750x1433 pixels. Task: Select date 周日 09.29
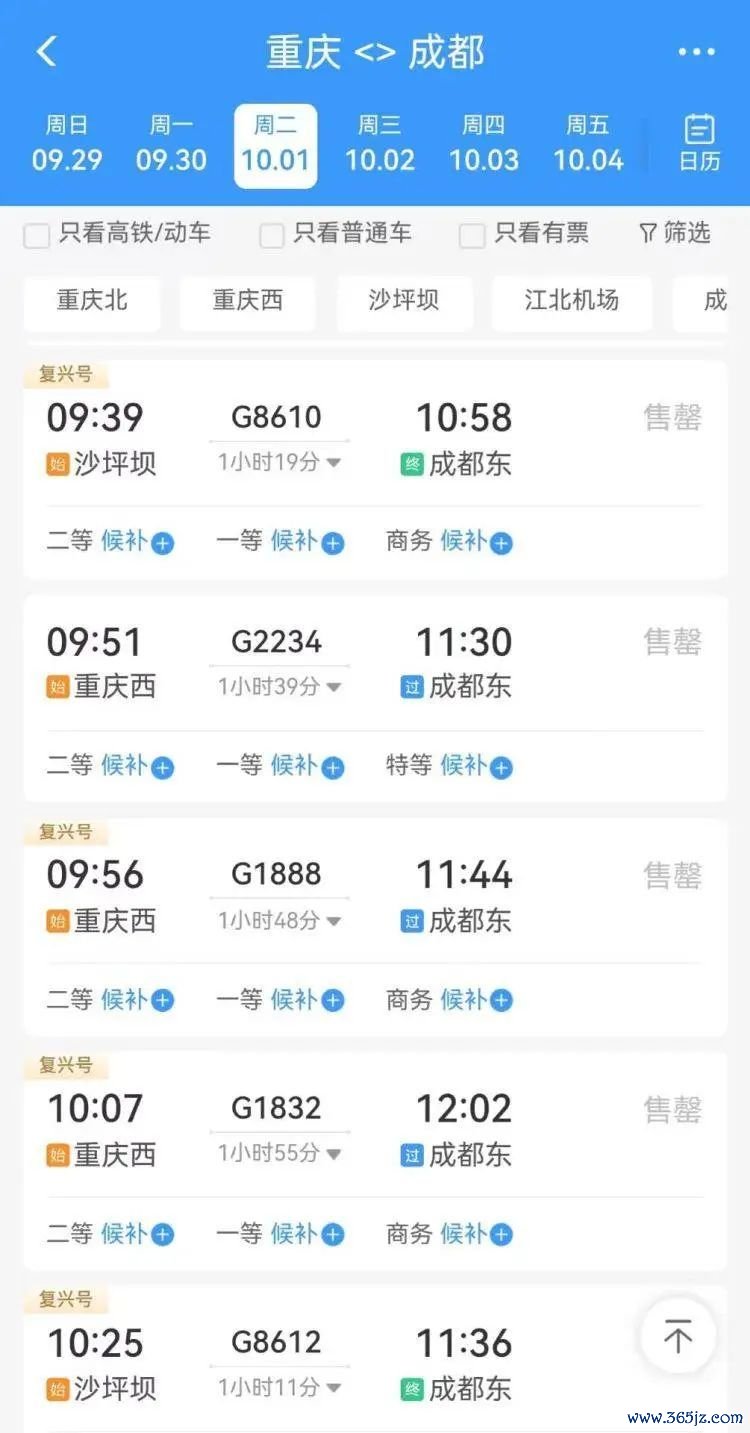(x=67, y=144)
